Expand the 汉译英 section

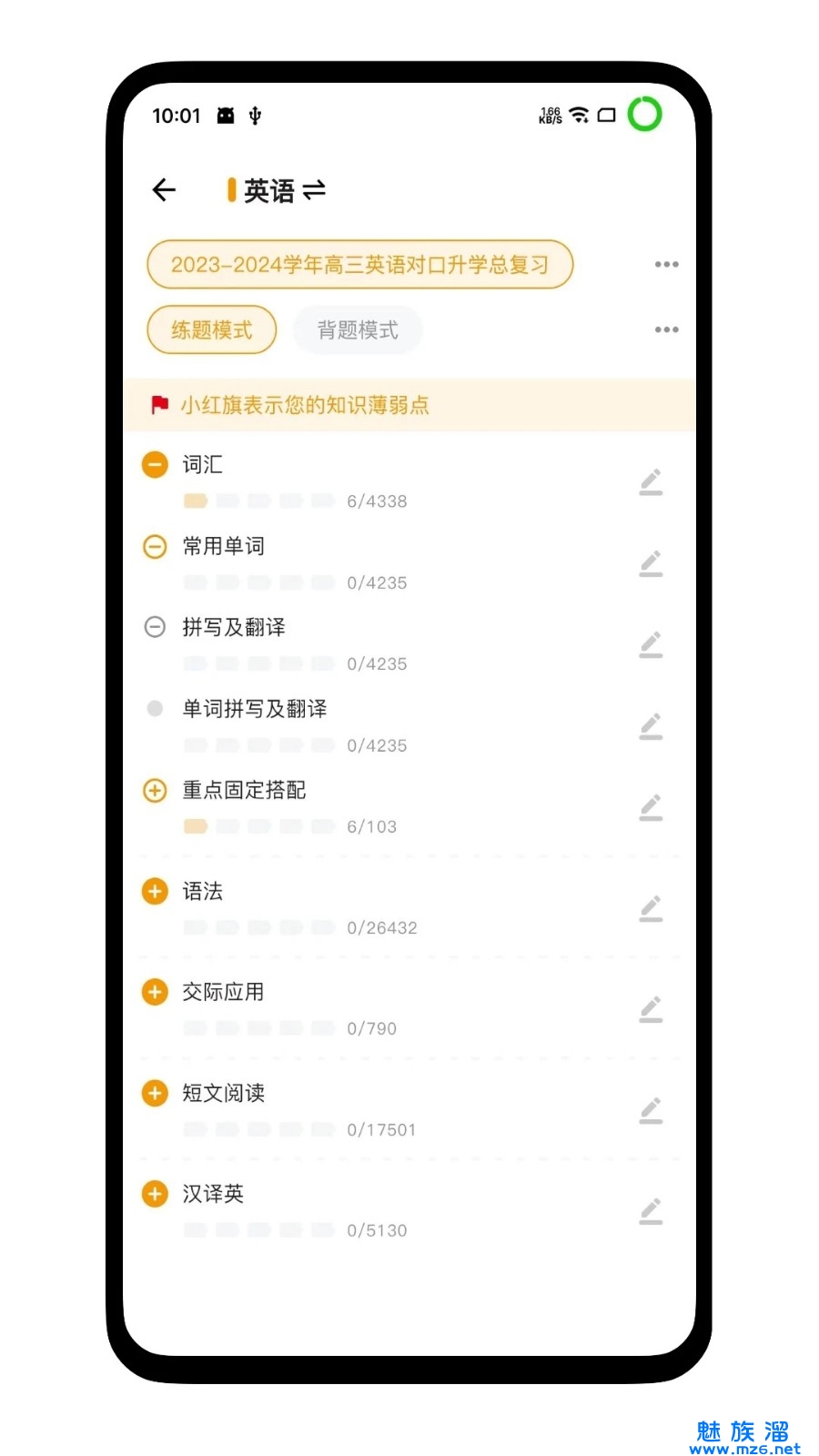coord(155,1194)
